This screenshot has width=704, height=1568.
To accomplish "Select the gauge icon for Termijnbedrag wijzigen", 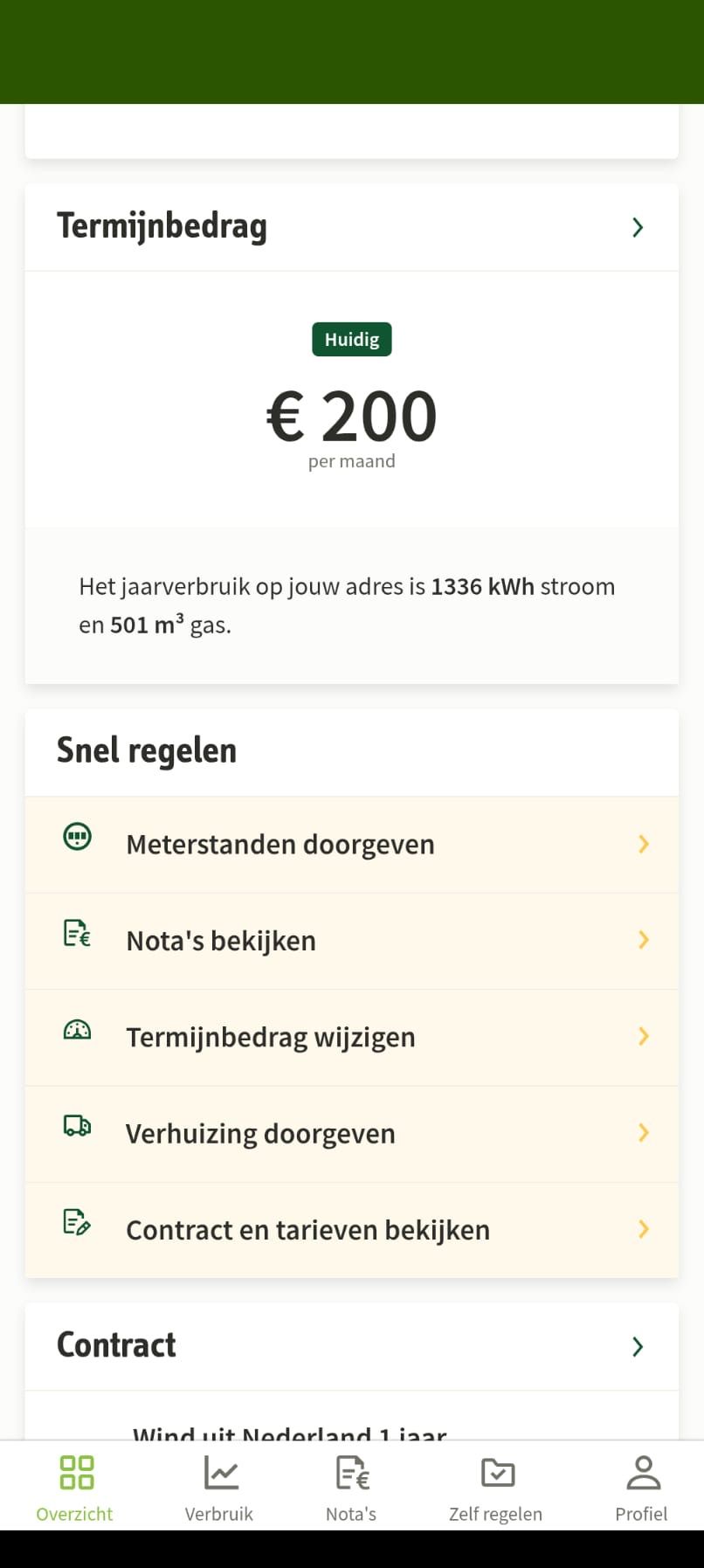I will 77,1030.
